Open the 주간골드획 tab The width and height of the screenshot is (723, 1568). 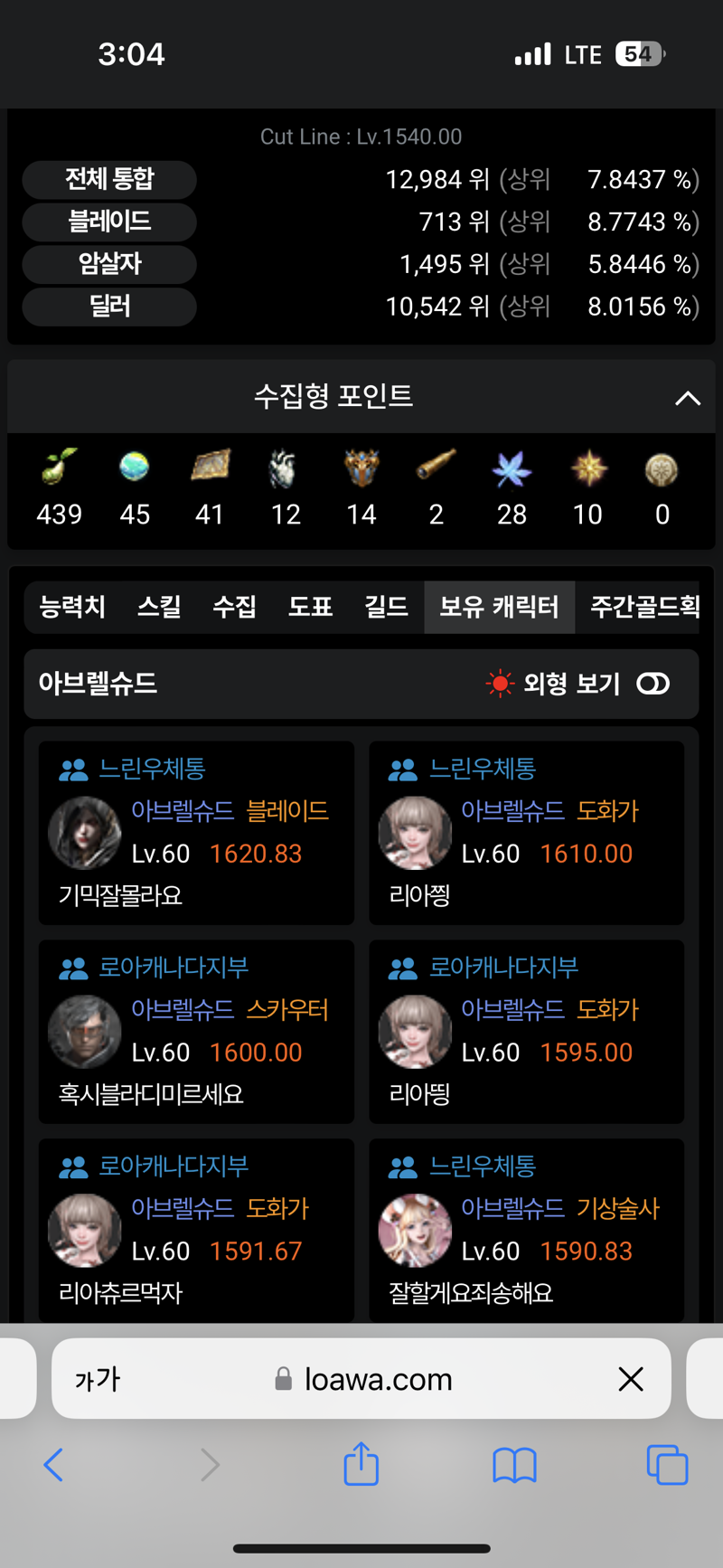tap(643, 607)
